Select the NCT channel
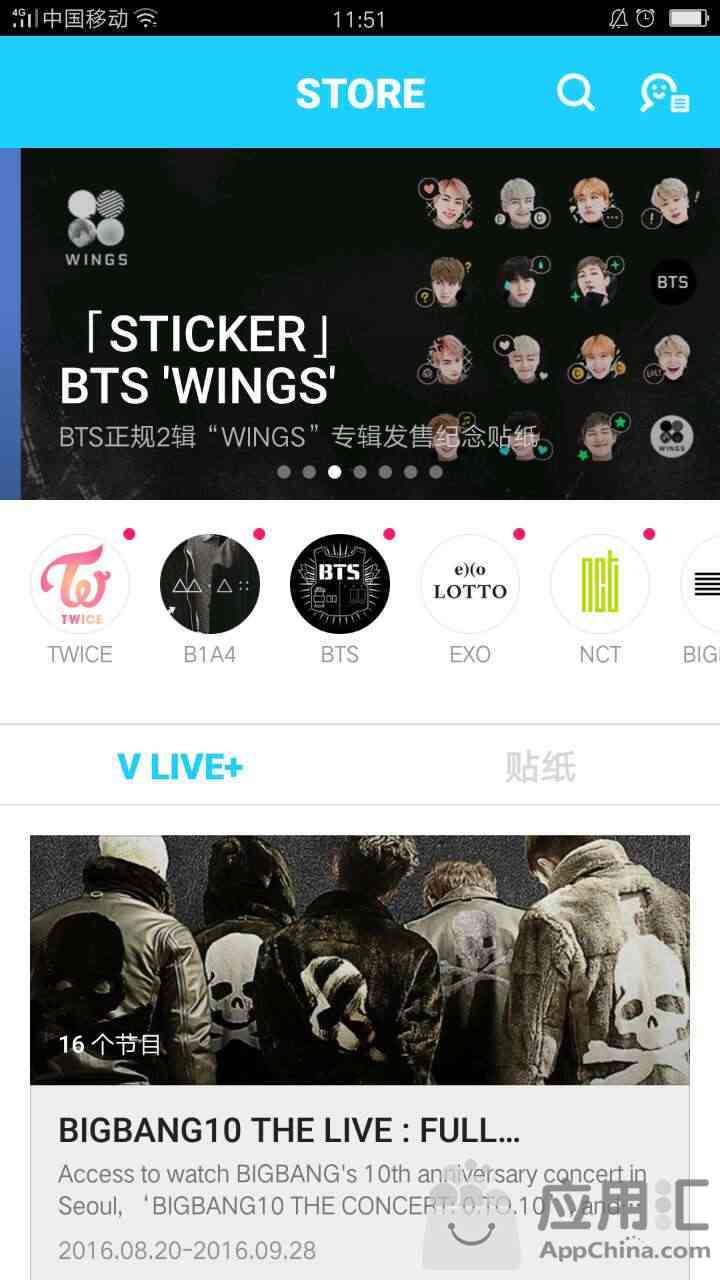 coord(600,584)
